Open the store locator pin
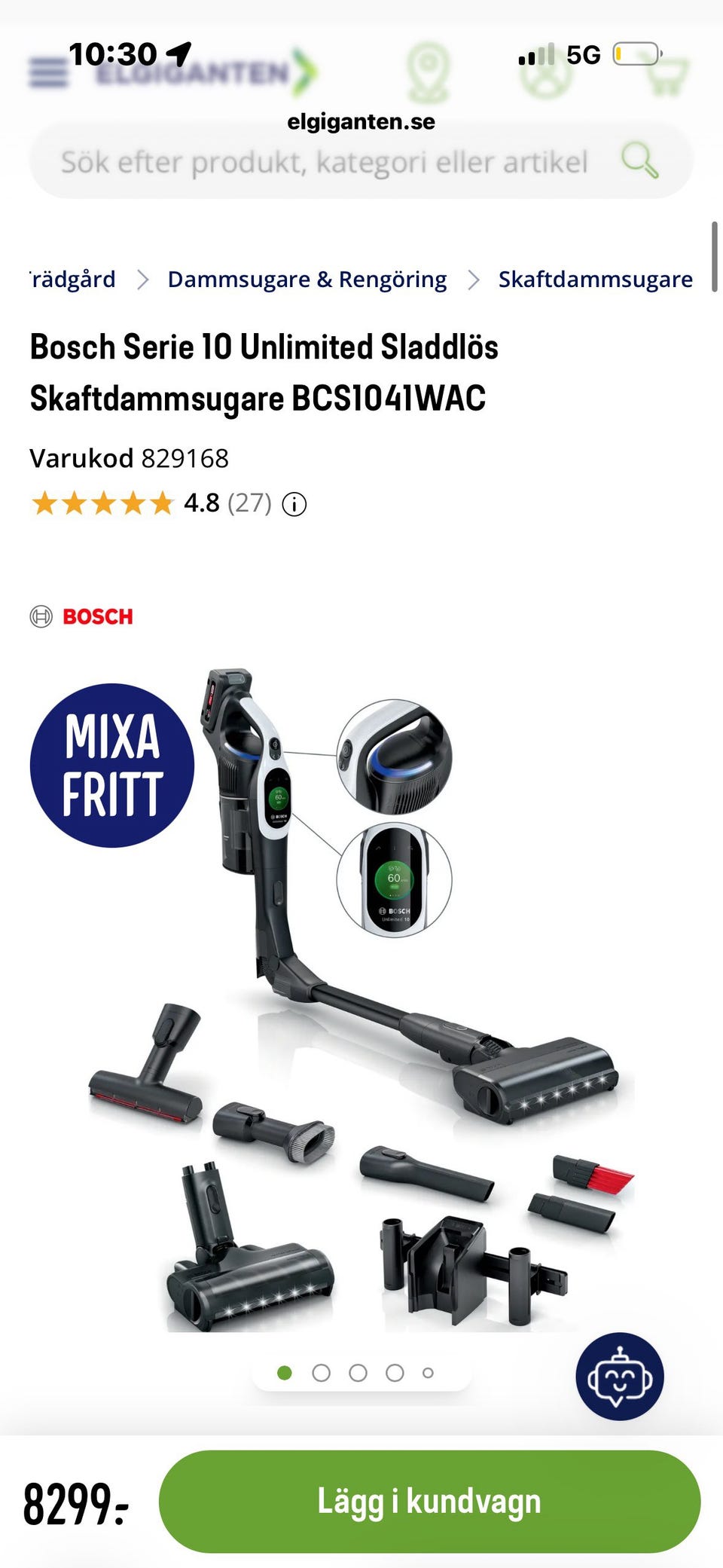 tap(428, 73)
